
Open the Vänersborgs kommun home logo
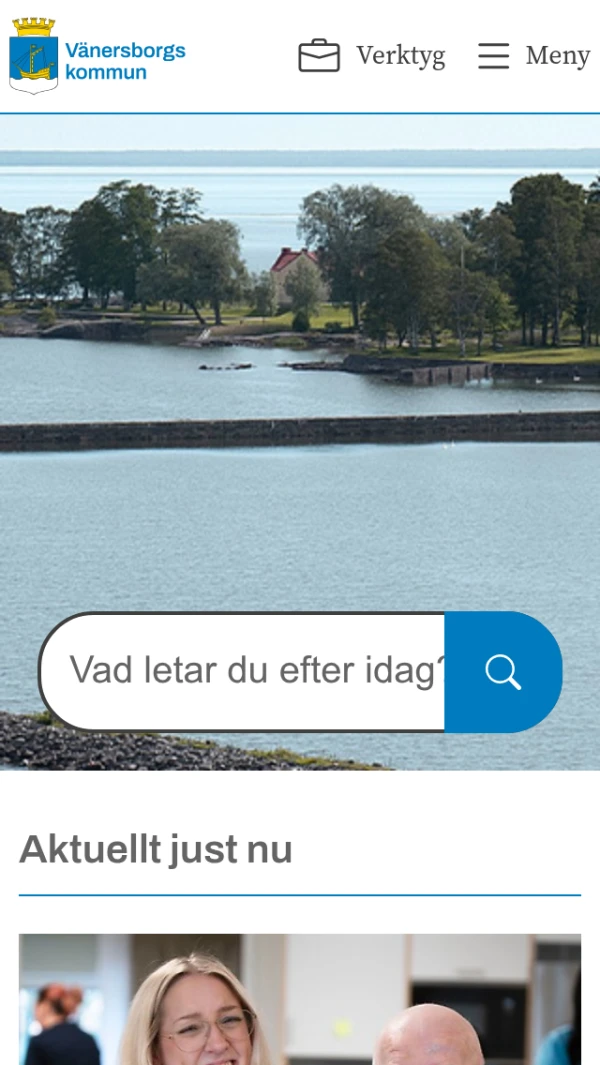(x=98, y=57)
